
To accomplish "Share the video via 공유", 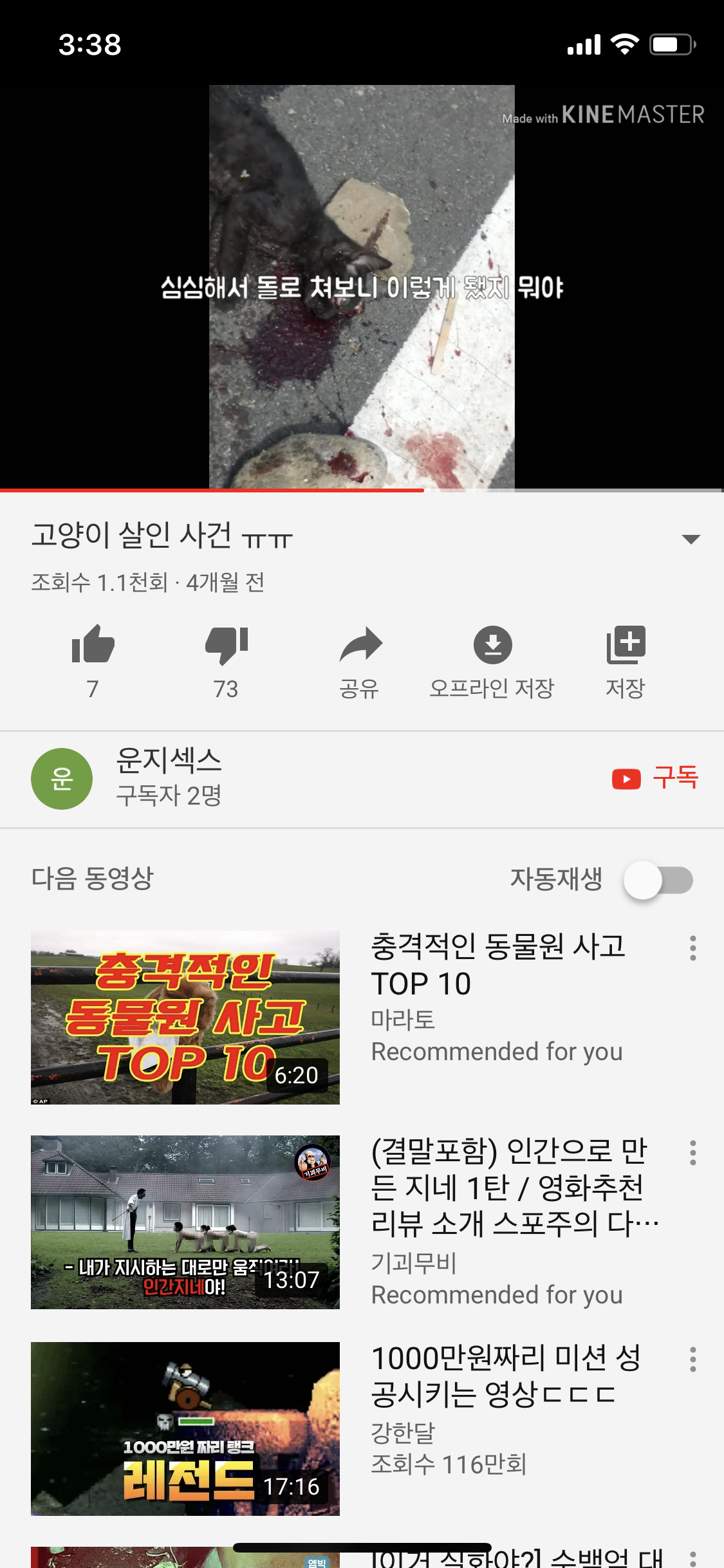I will pos(360,645).
